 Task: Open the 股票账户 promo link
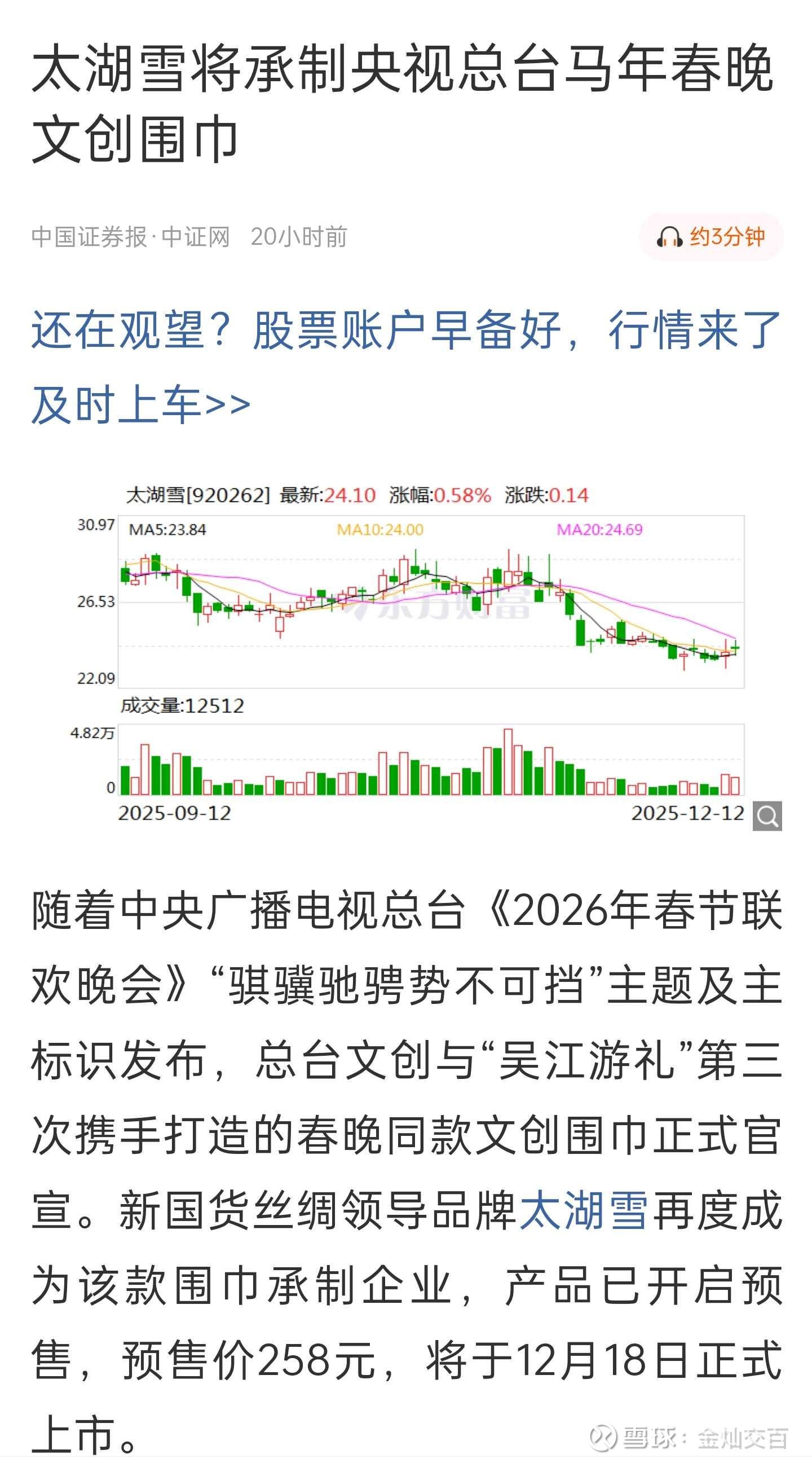(x=406, y=368)
